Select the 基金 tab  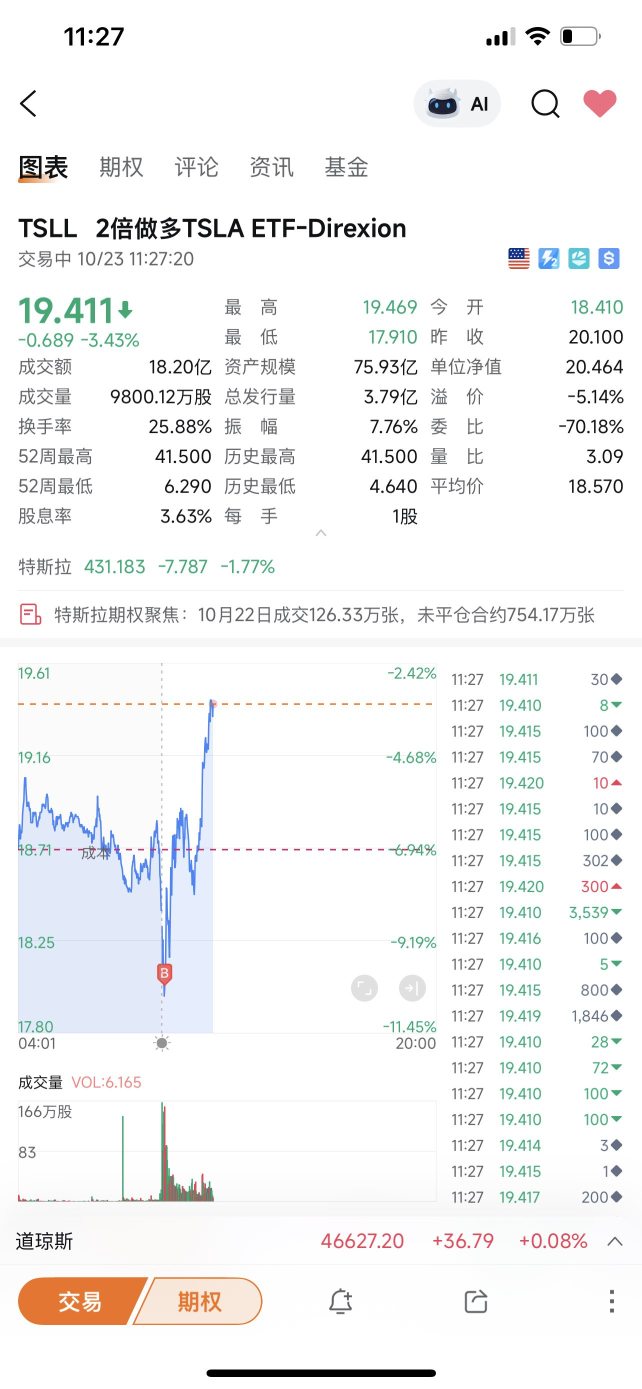tap(346, 167)
